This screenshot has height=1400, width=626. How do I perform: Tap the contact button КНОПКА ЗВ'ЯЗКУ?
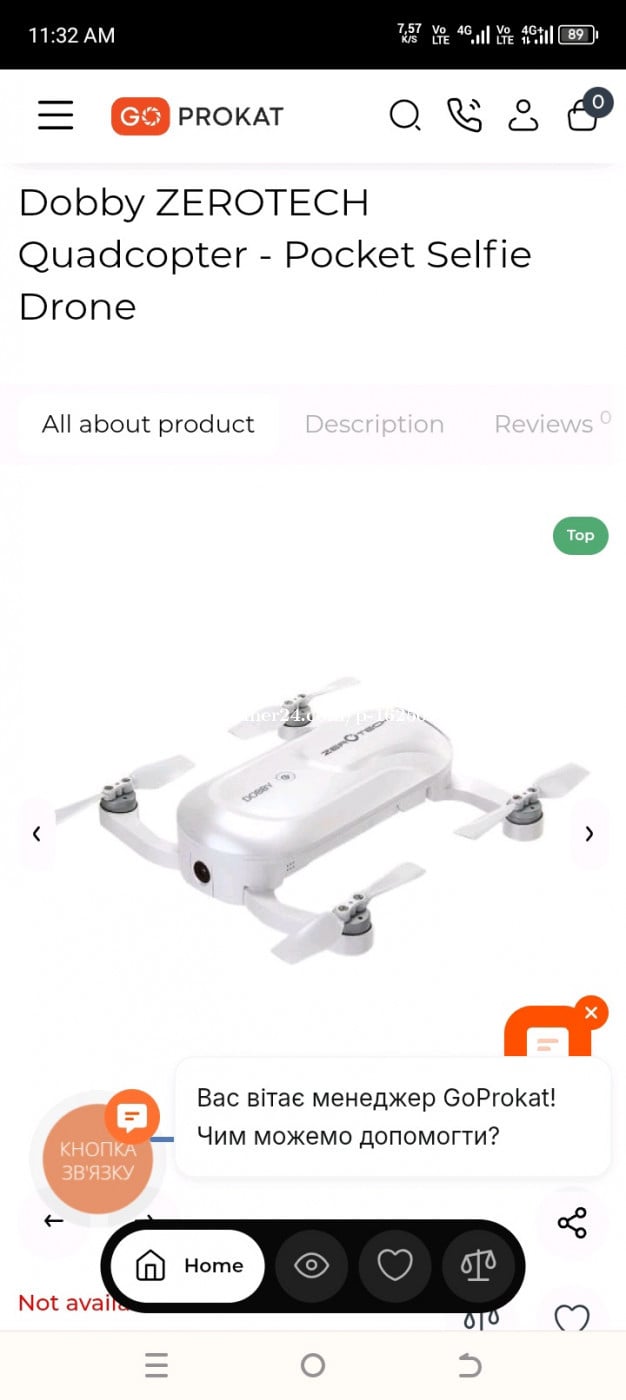click(x=98, y=1160)
